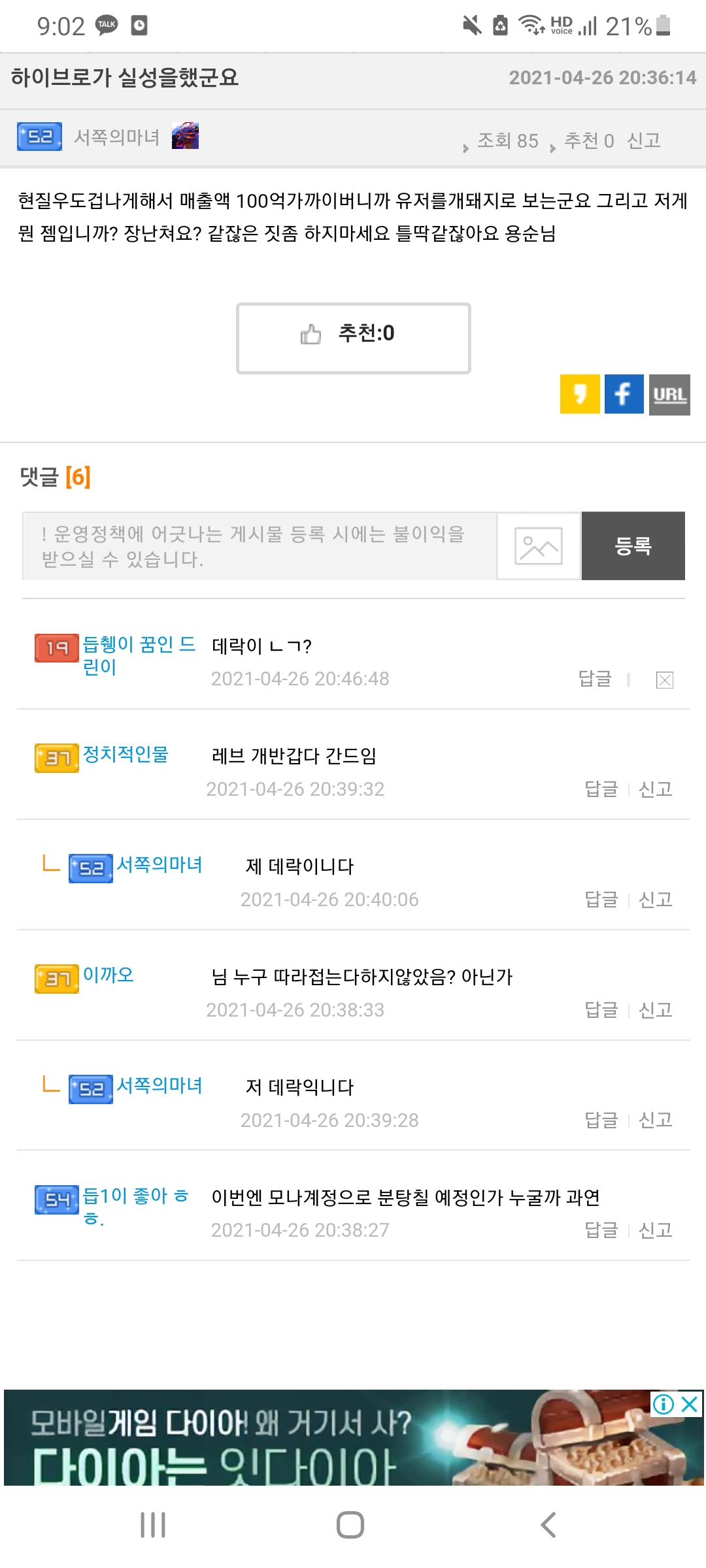Share post on Facebook
This screenshot has width=706, height=1568.
[624, 394]
